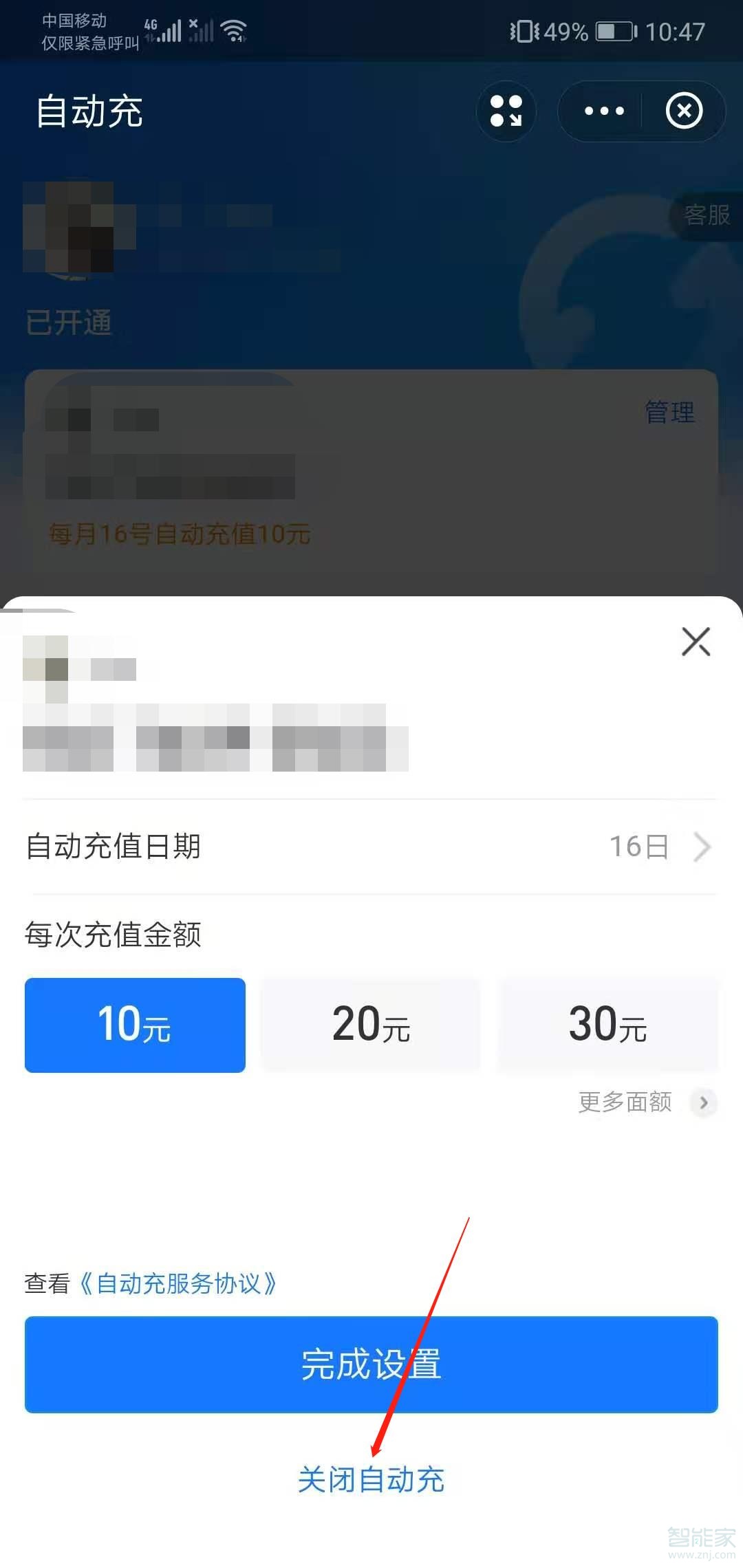This screenshot has height=1568, width=743.
Task: Keep 10元 selected as recharge amount
Action: click(134, 1025)
